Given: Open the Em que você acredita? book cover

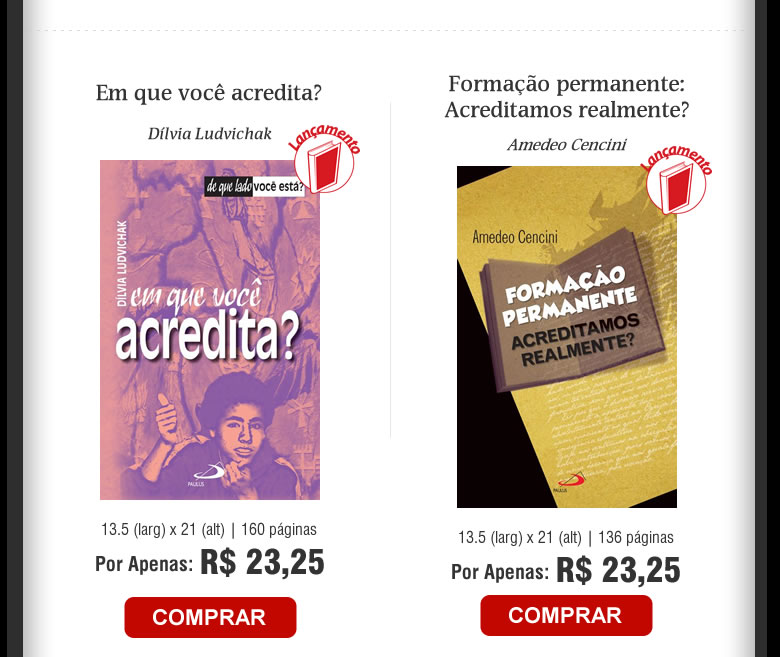Looking at the screenshot, I should point(210,330).
